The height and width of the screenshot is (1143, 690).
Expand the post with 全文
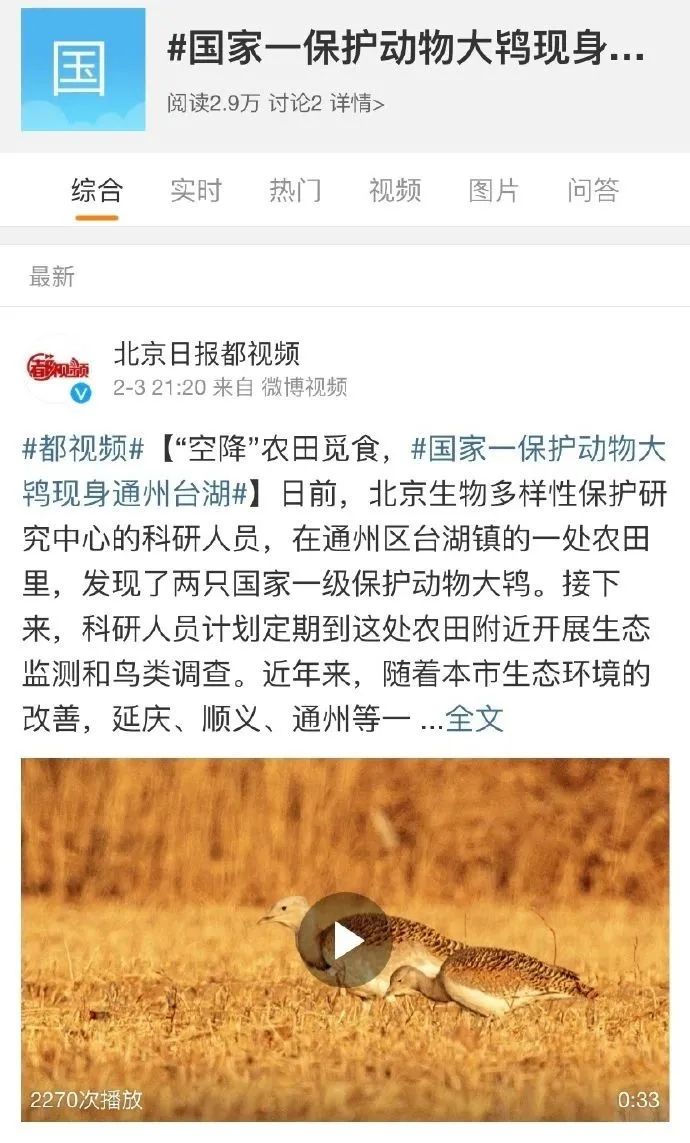tap(474, 718)
